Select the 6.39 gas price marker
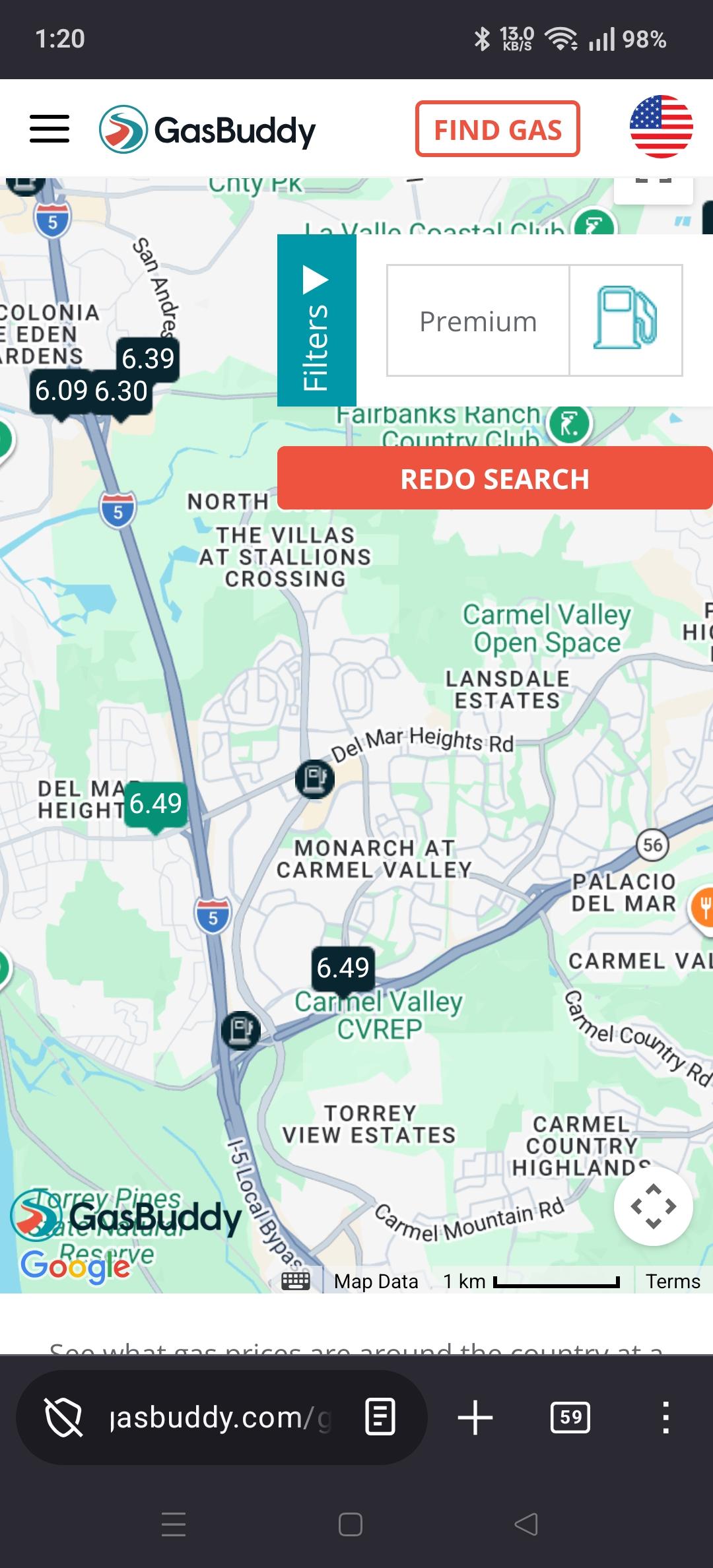This screenshot has width=713, height=1568. pyautogui.click(x=148, y=360)
